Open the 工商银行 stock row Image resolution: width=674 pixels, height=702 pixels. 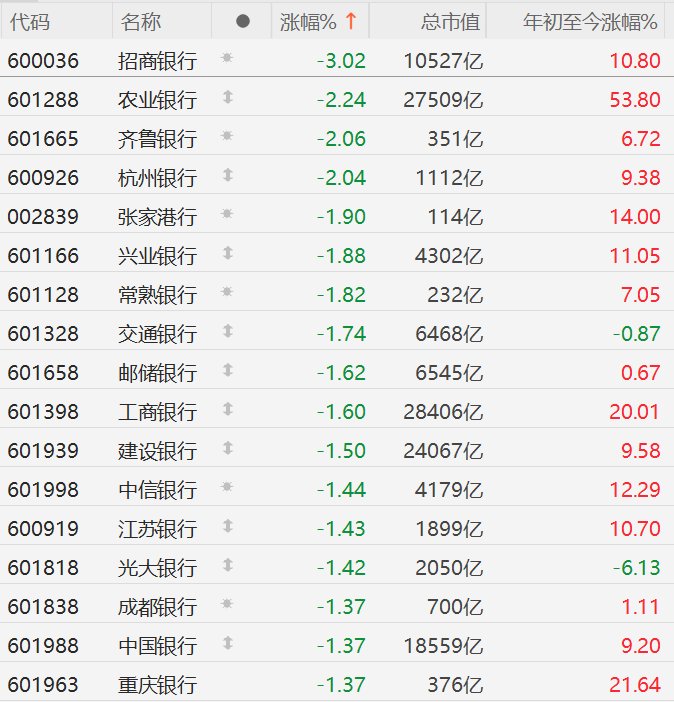(x=157, y=411)
